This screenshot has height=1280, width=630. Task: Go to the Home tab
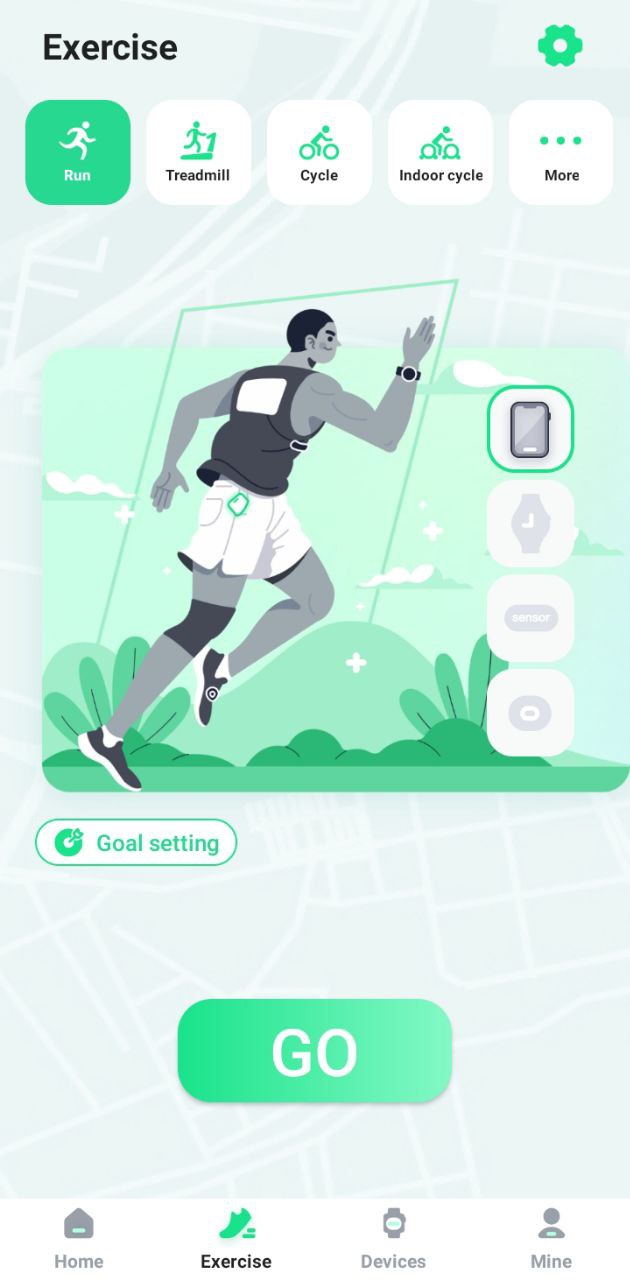pyautogui.click(x=79, y=1238)
